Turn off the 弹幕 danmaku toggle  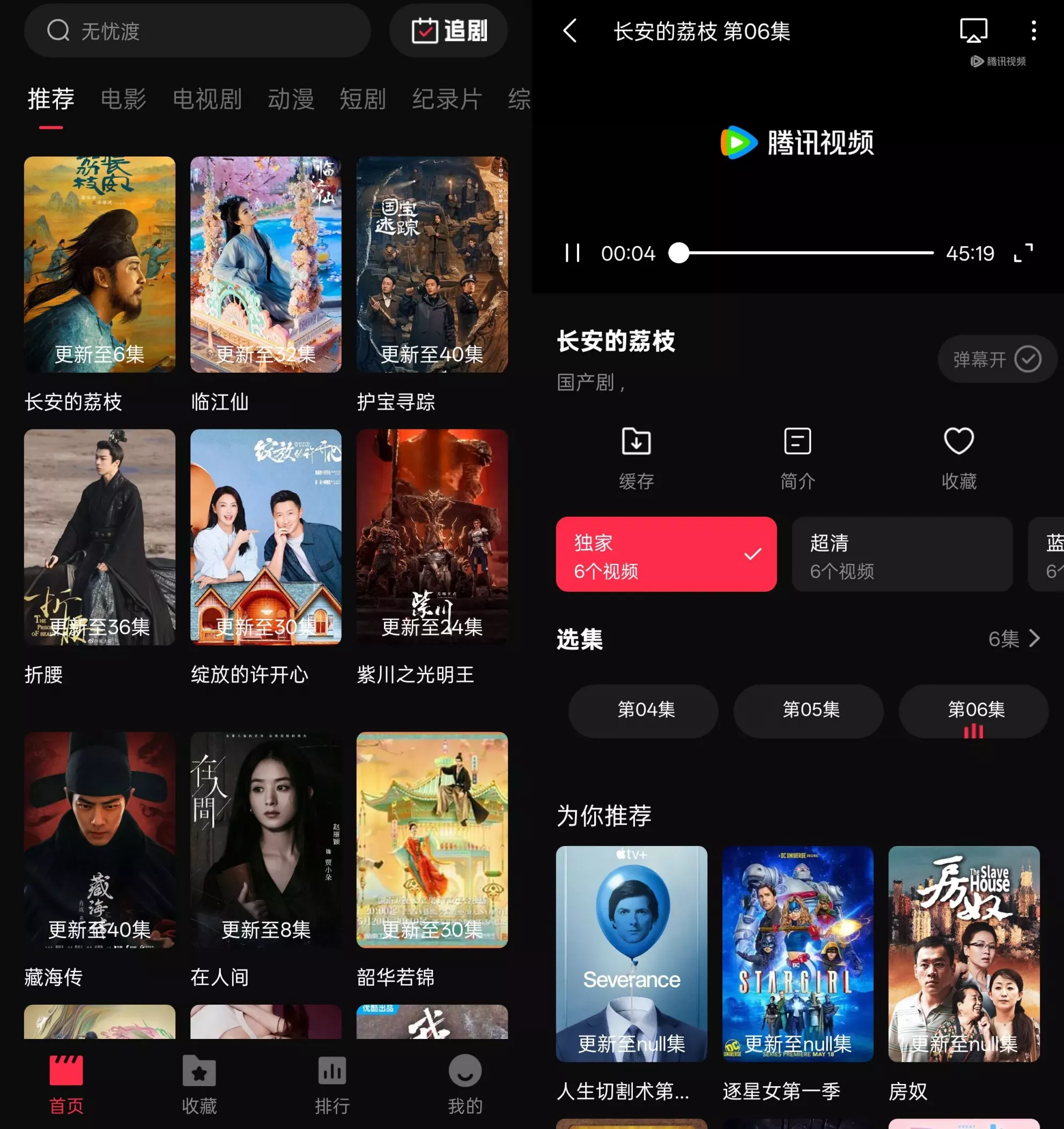996,360
